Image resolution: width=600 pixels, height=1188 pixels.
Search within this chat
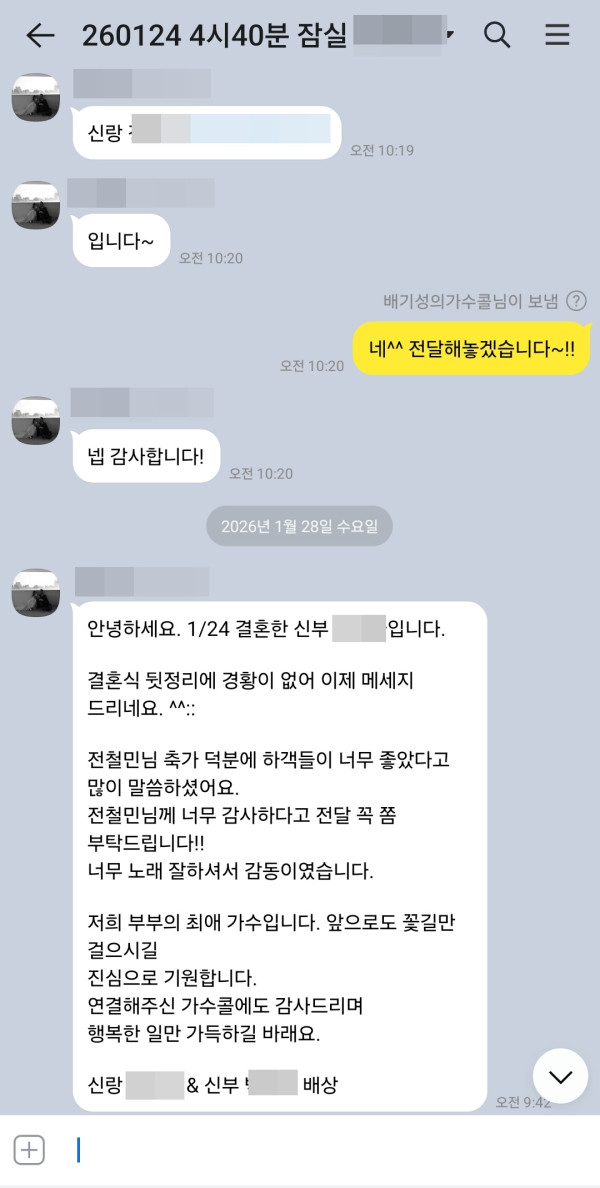pyautogui.click(x=497, y=36)
